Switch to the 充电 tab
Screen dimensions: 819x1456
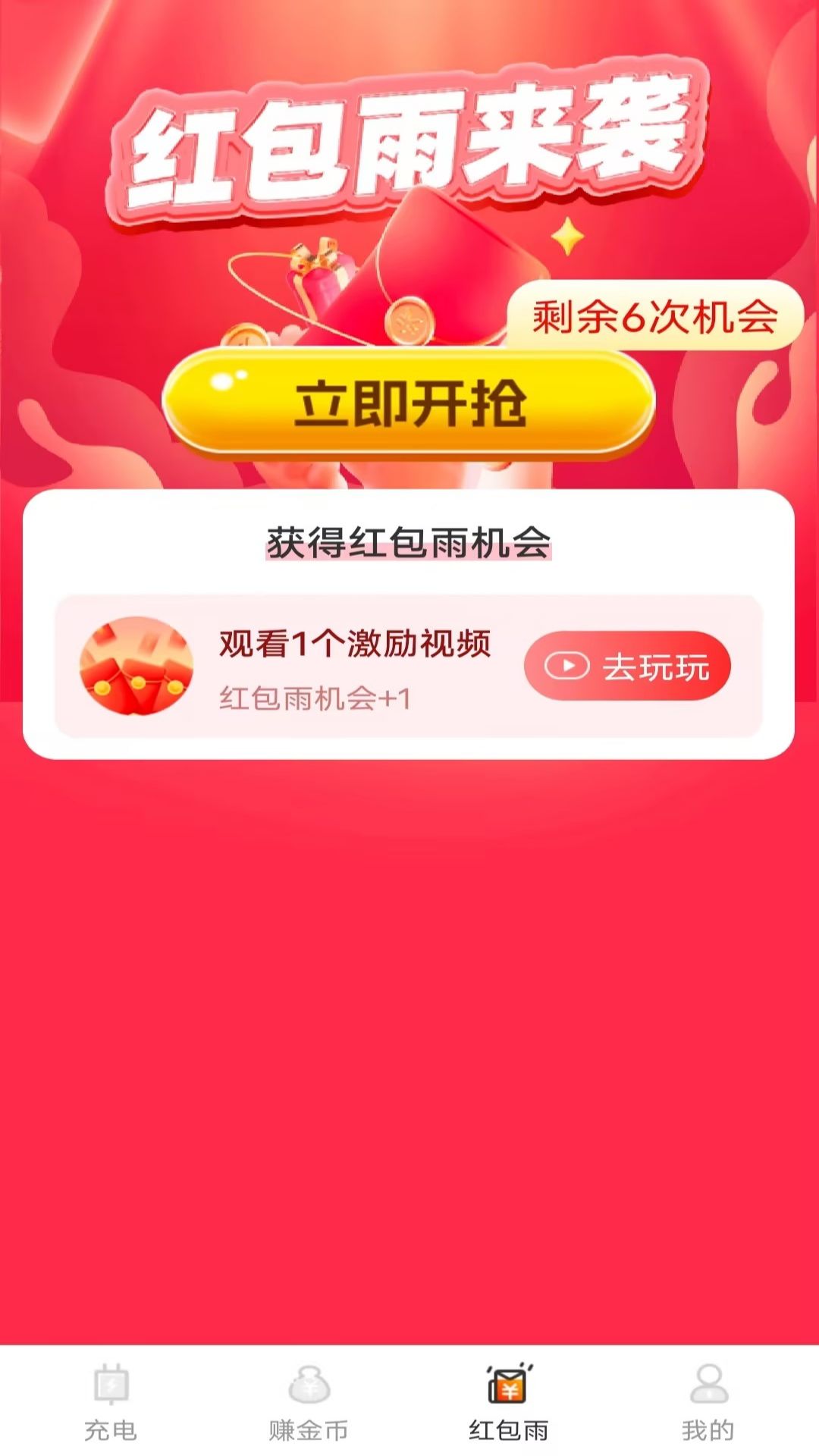(x=111, y=1403)
